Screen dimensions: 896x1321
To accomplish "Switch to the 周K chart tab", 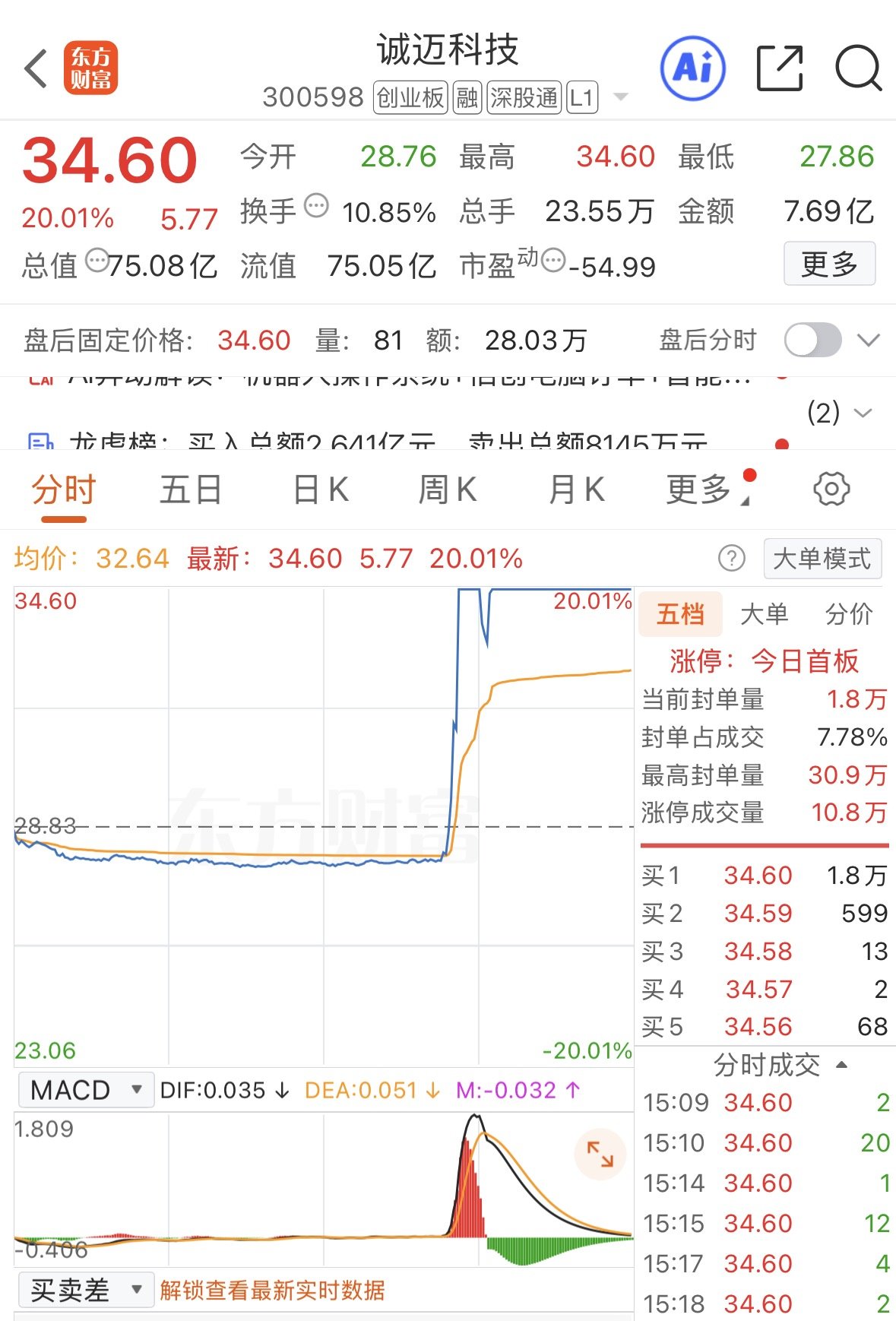I will (x=448, y=489).
